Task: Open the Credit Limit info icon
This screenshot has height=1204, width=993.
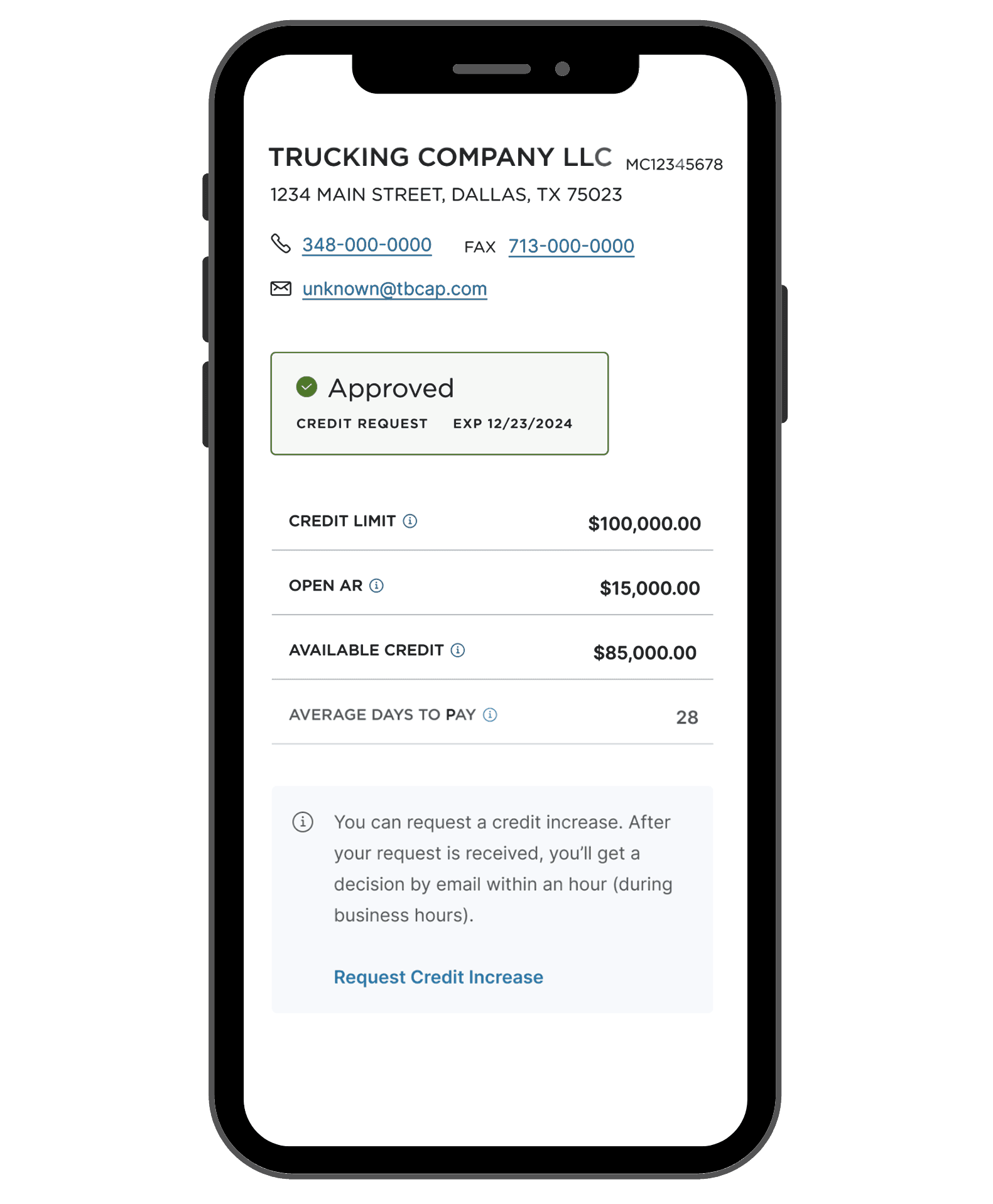Action: pos(410,521)
